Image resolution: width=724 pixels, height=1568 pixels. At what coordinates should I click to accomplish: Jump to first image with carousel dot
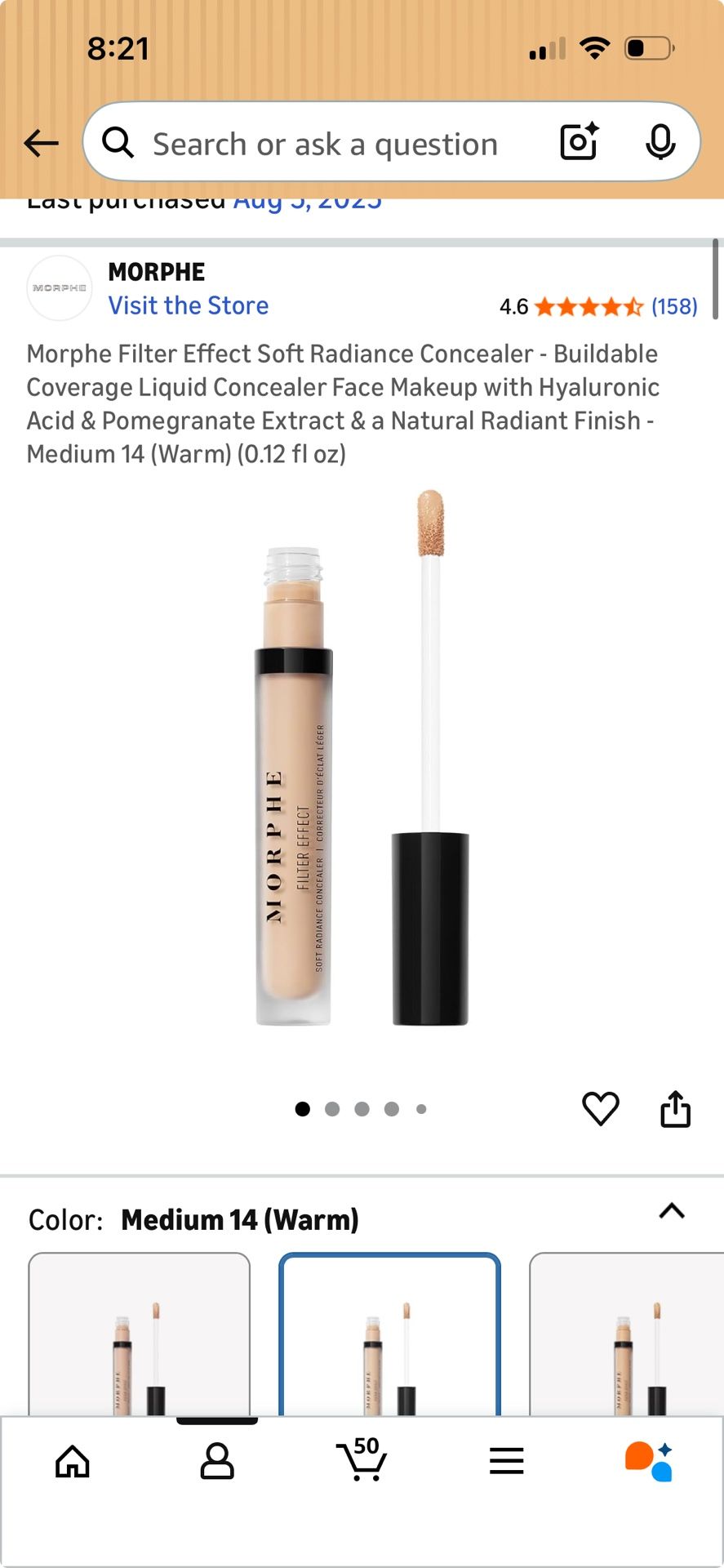pyautogui.click(x=302, y=1108)
